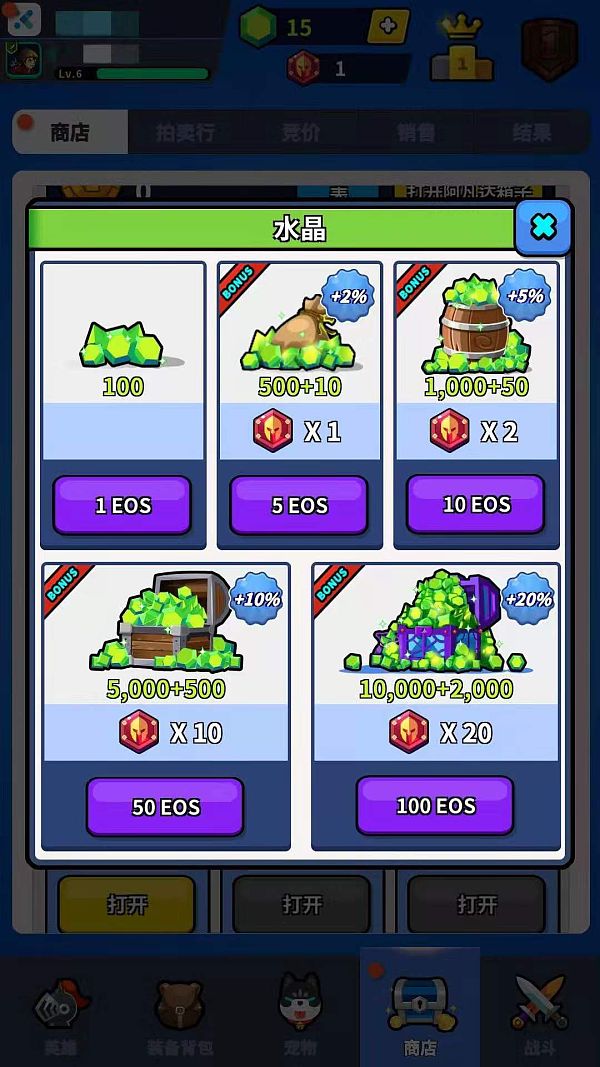Close the 水晶 crystal shop dialog

pos(543,227)
